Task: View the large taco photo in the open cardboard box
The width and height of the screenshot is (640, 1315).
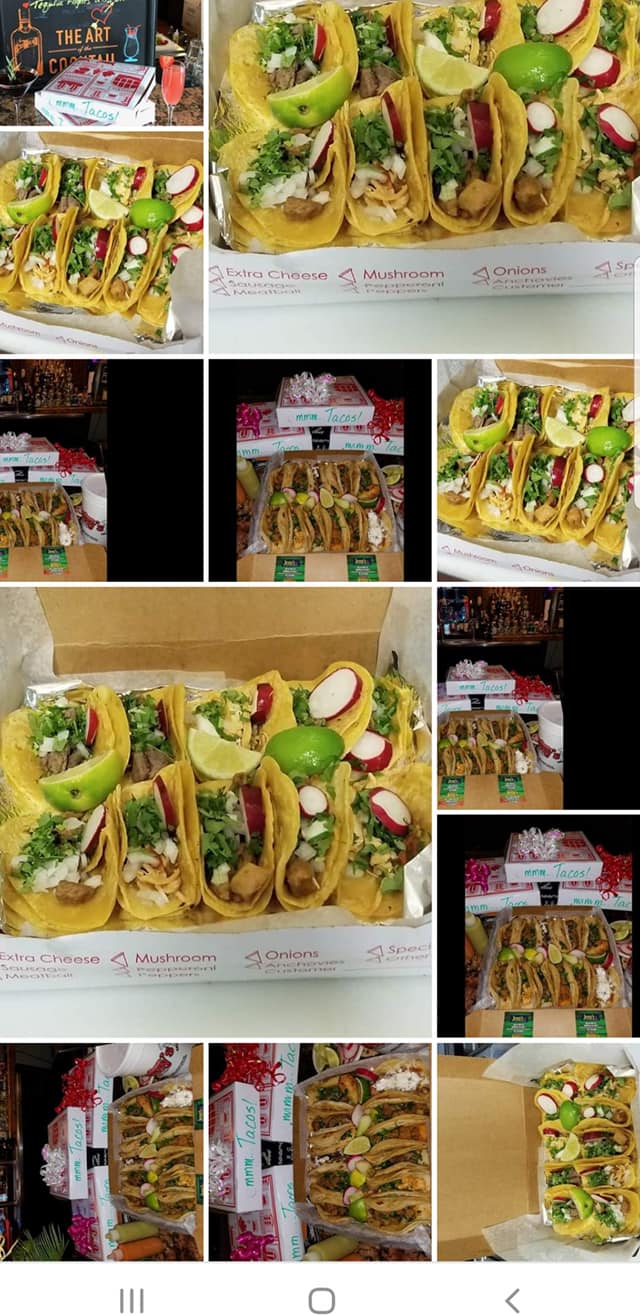Action: pos(216,812)
